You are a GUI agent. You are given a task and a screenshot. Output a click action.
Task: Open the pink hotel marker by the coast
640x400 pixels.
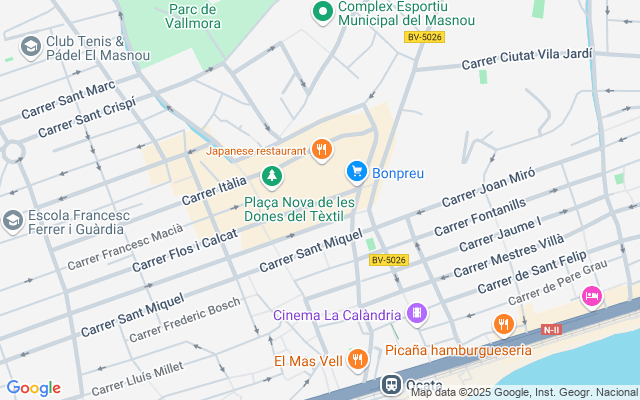click(x=591, y=296)
